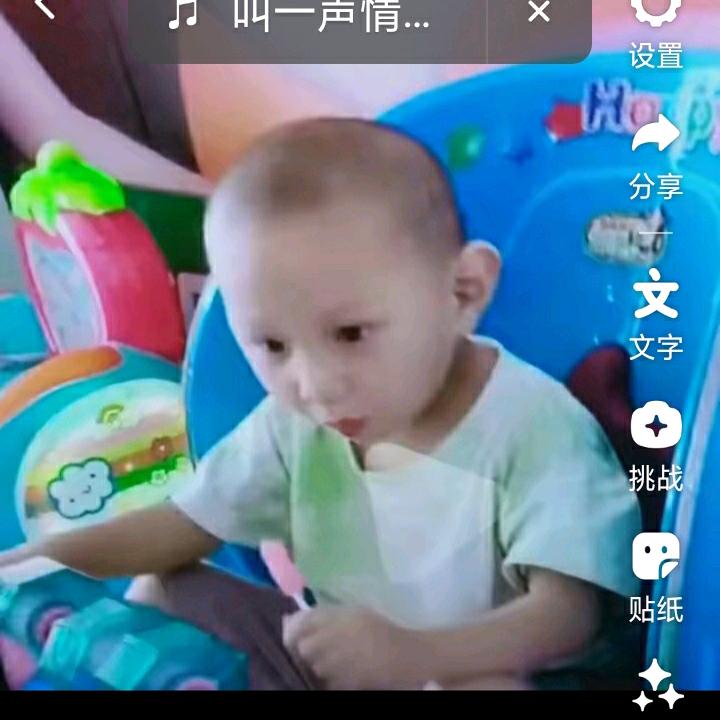This screenshot has width=720, height=720.
Task: Tap the 分享 share option
Action: [656, 155]
